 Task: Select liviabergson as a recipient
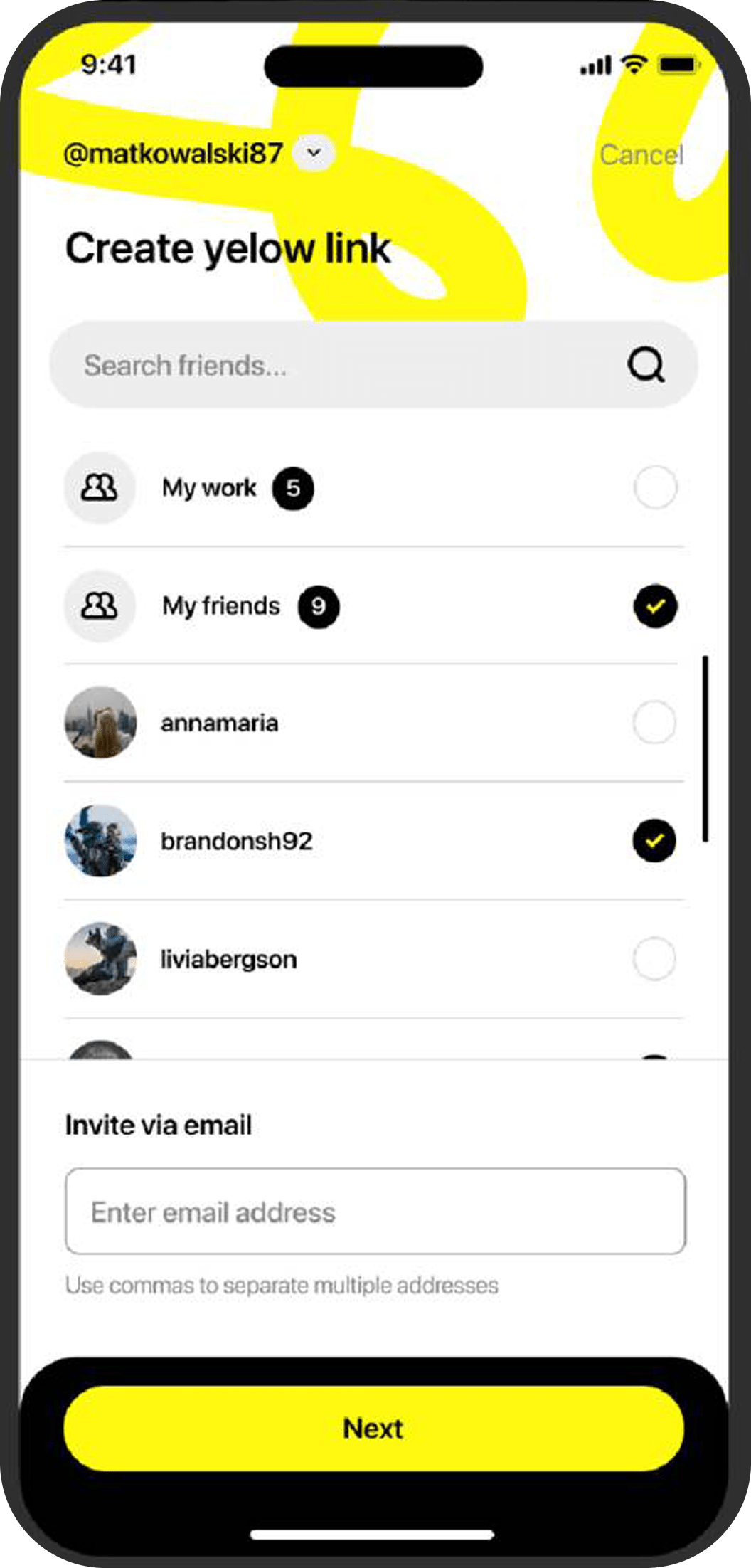tap(654, 959)
